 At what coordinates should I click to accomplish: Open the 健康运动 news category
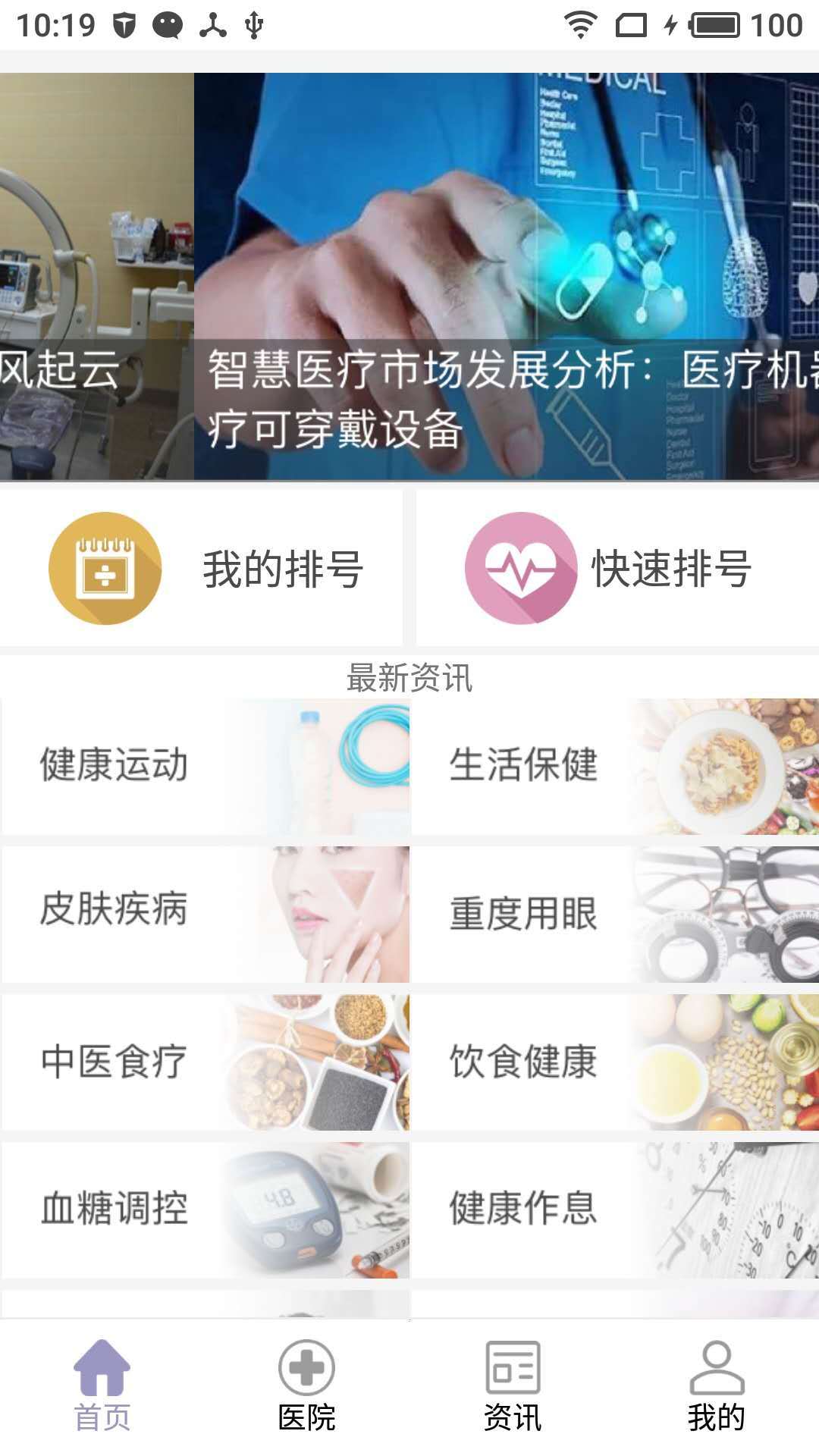(206, 766)
